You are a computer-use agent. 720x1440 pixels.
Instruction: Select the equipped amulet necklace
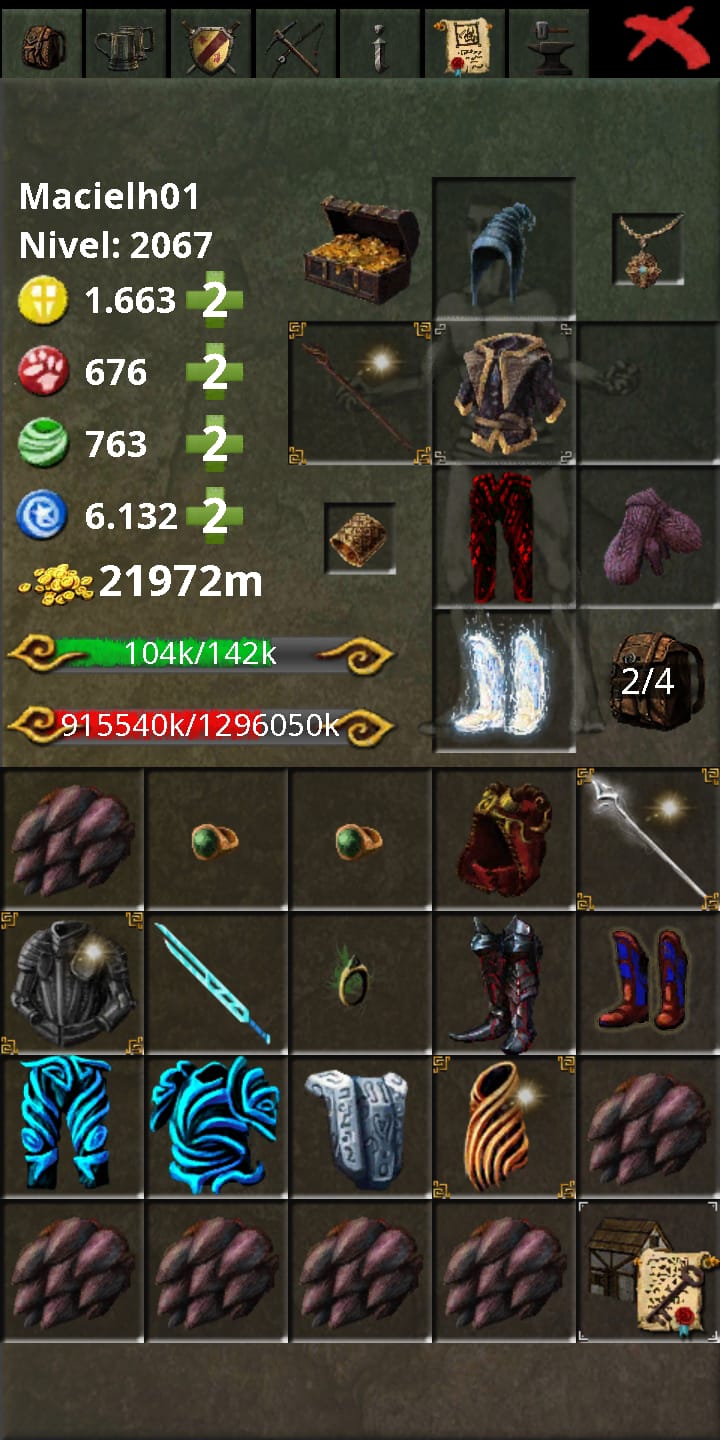648,250
